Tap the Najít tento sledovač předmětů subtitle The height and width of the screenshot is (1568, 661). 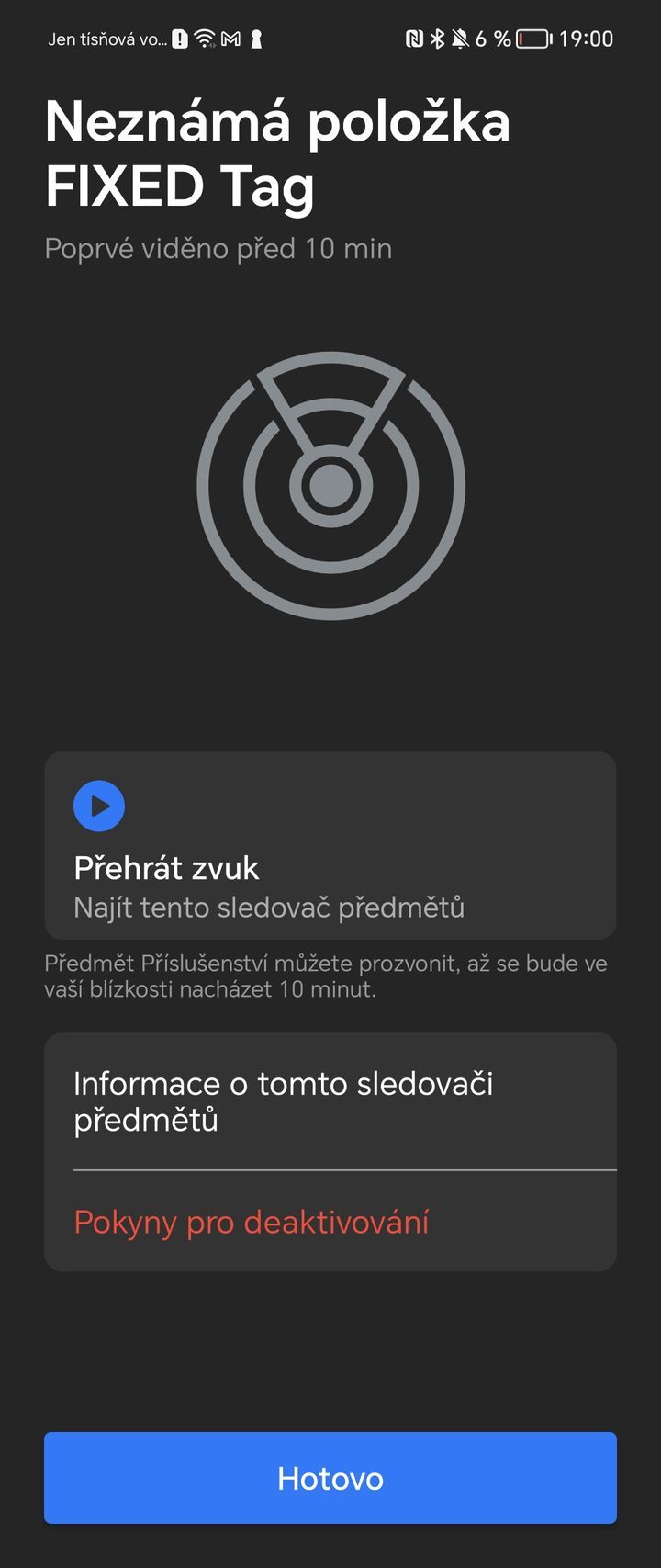point(269,906)
